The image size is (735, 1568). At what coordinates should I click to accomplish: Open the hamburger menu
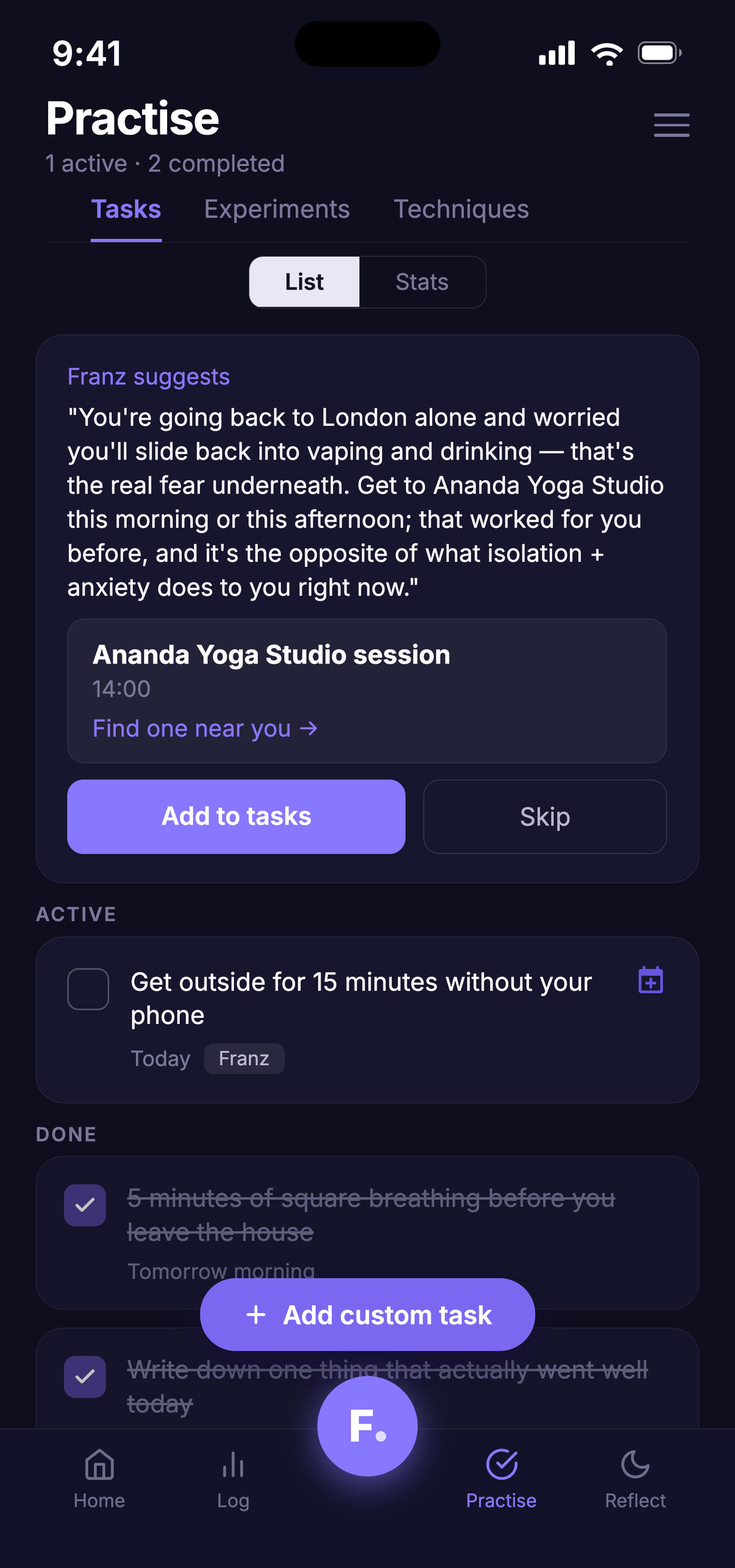click(672, 125)
